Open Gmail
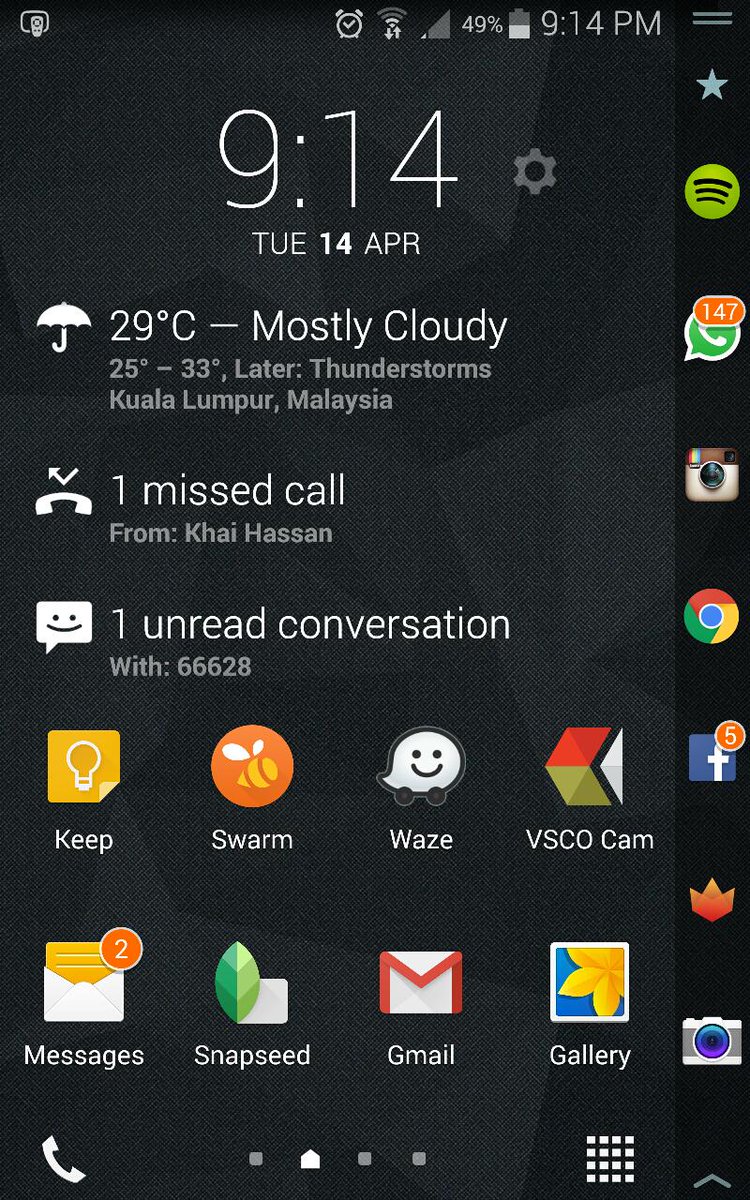This screenshot has width=750, height=1200. pos(420,980)
